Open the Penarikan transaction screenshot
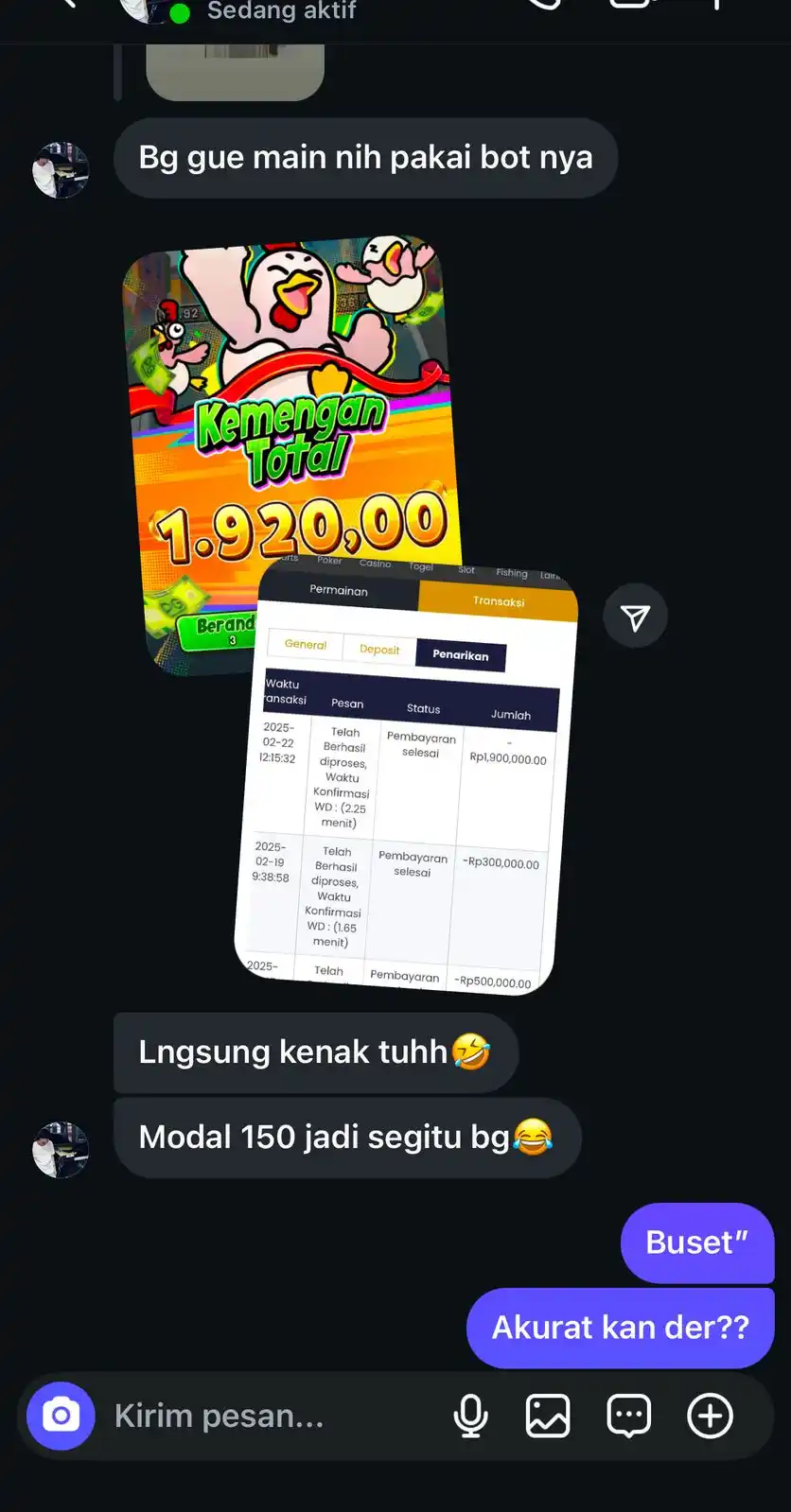 (407, 804)
